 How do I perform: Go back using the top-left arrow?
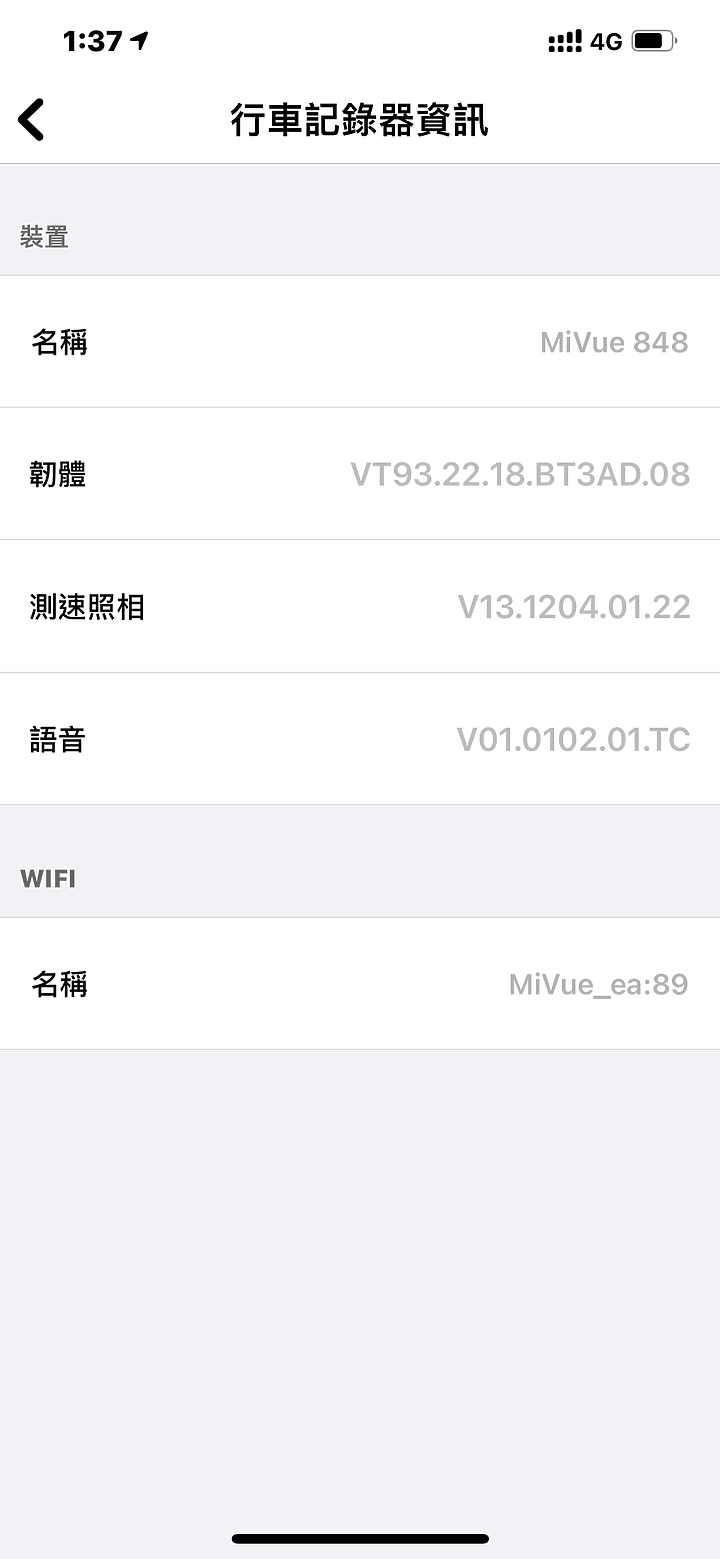pyautogui.click(x=32, y=120)
